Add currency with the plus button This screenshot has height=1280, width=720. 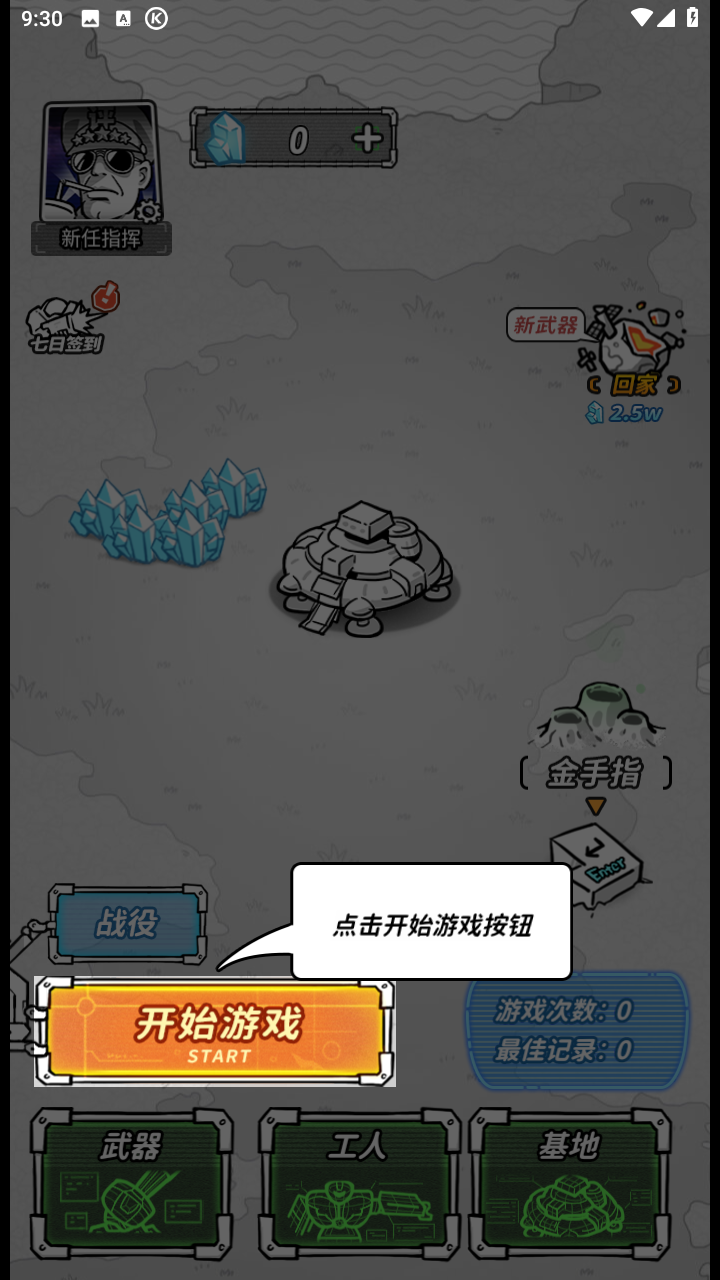click(x=368, y=136)
